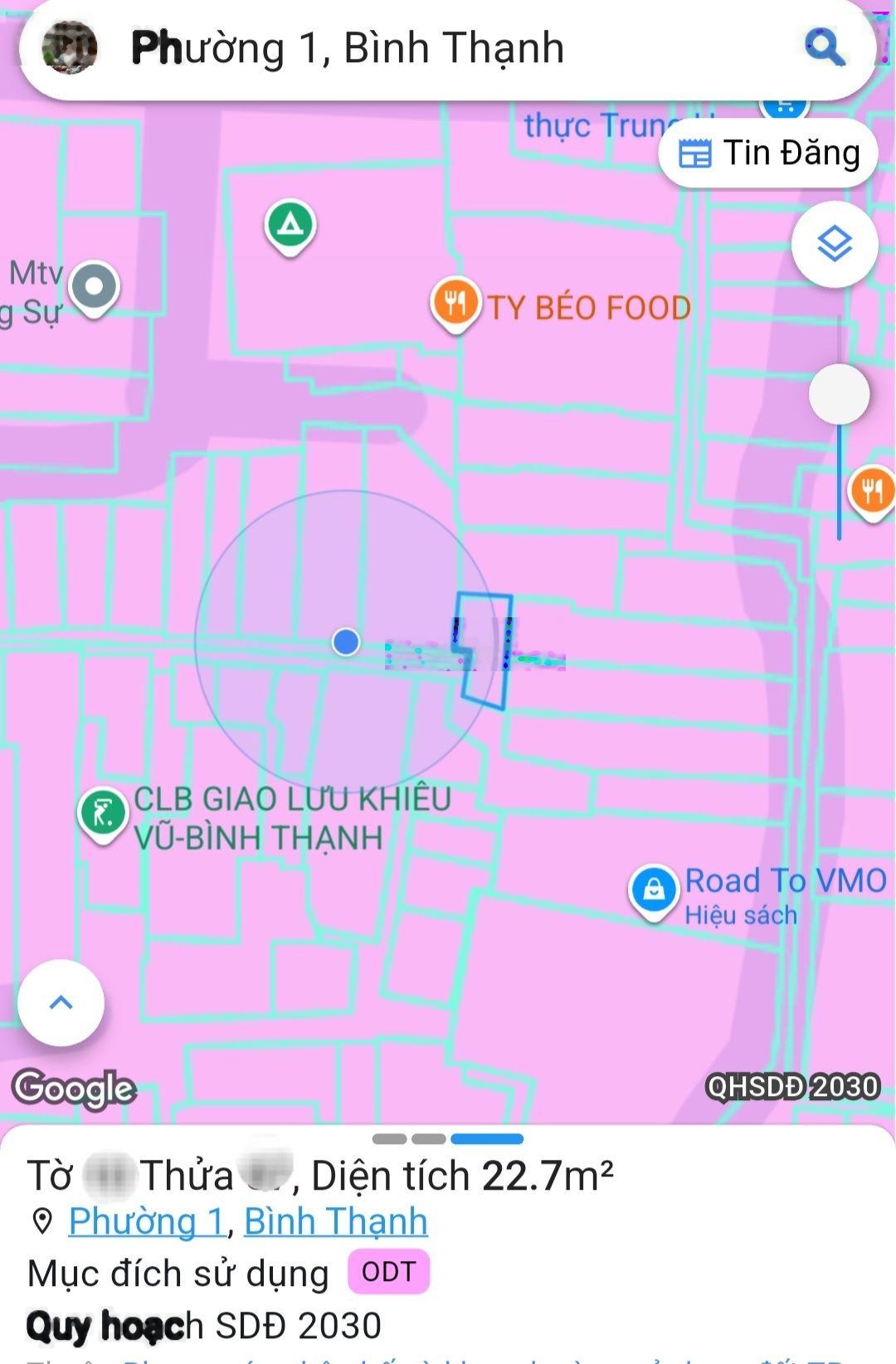Select the CLB Giao Lưu Khiêu Vũ marker

[102, 813]
